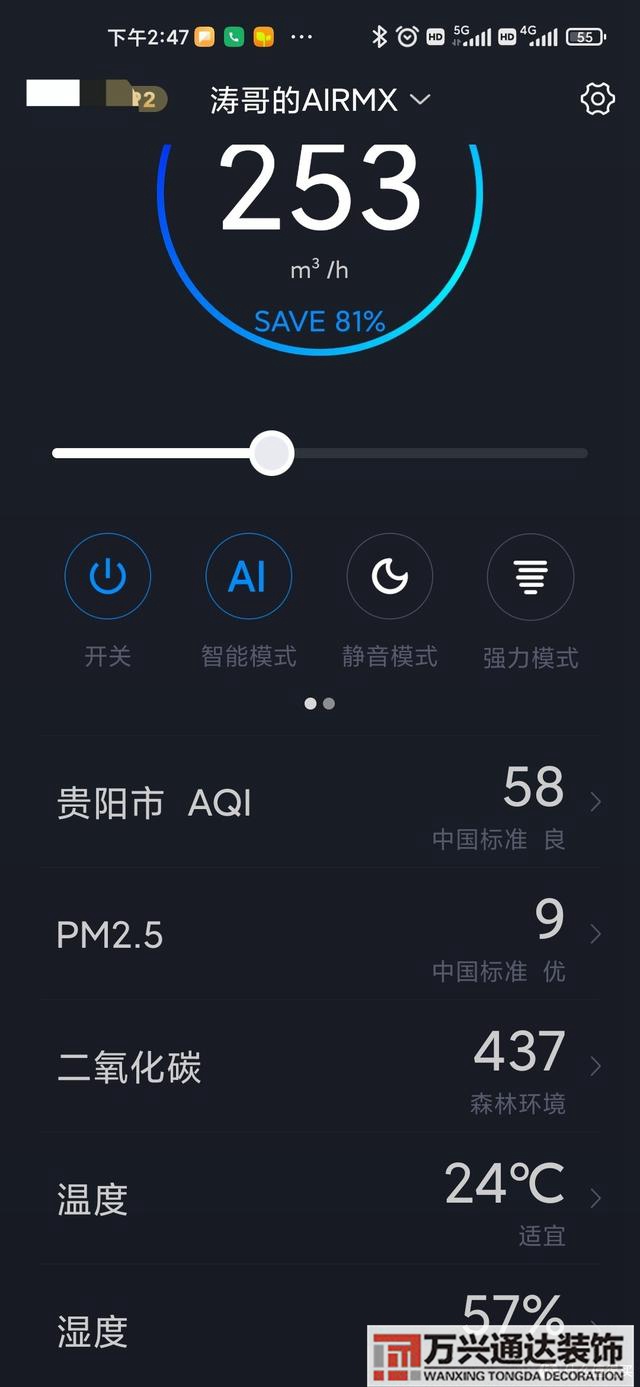Switch to 静音模式 quiet mode
Viewport: 640px width, 1387px height.
pyautogui.click(x=389, y=577)
